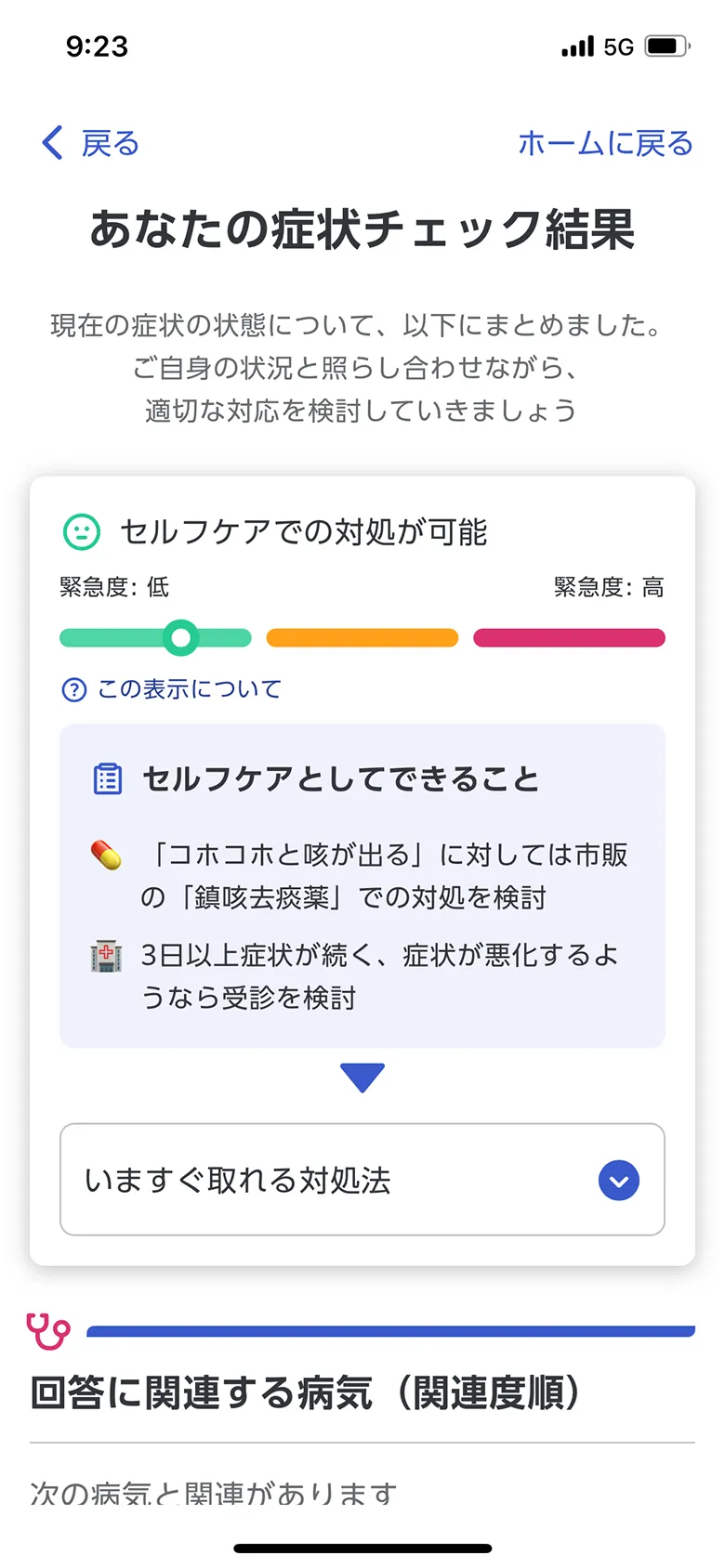Toggle the 緊急度 indicator to the low position
This screenshot has height=1568, width=725.
[x=180, y=637]
